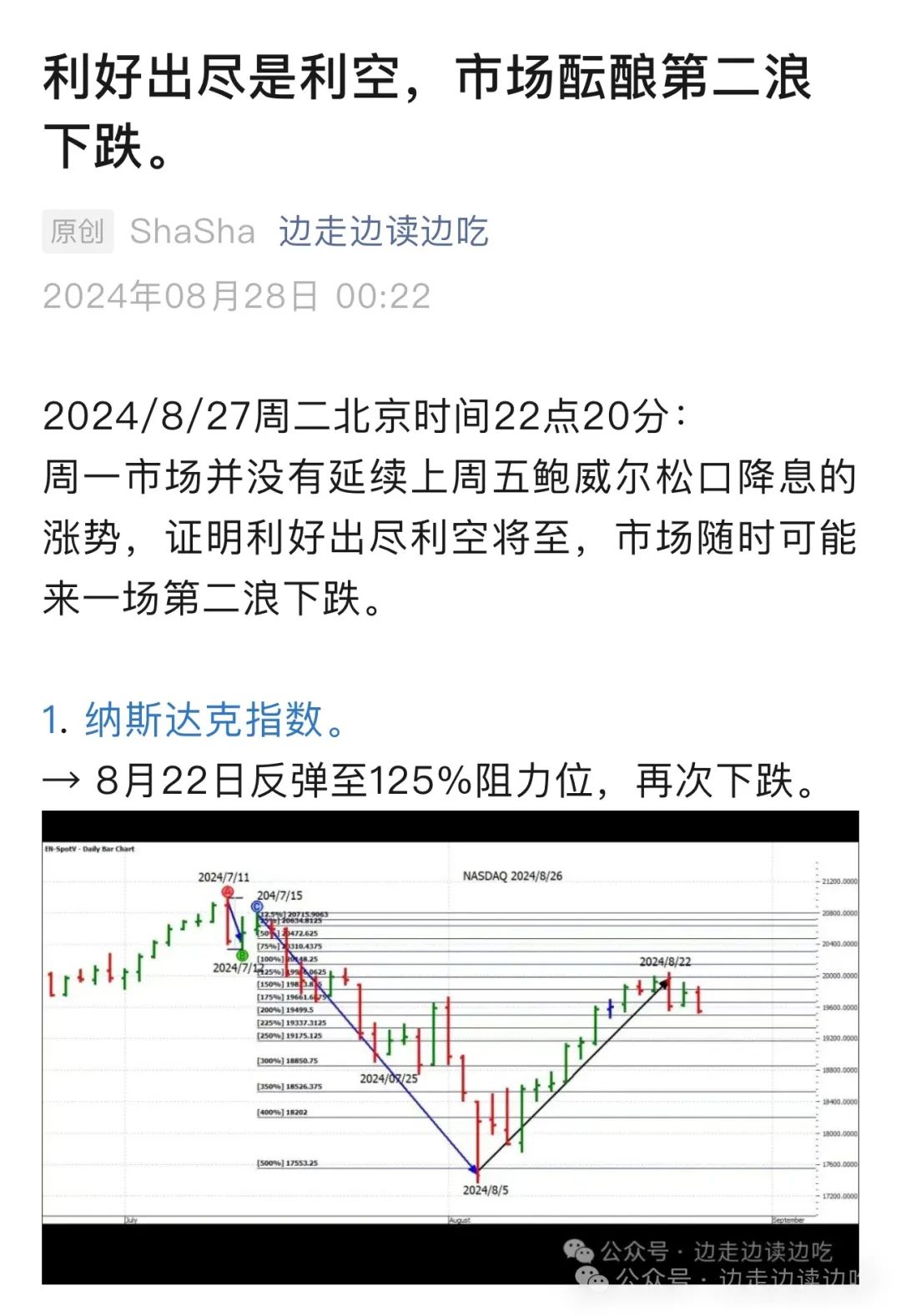
Task: Open the NASDAQ daily bar chart image
Action: 450,1047
